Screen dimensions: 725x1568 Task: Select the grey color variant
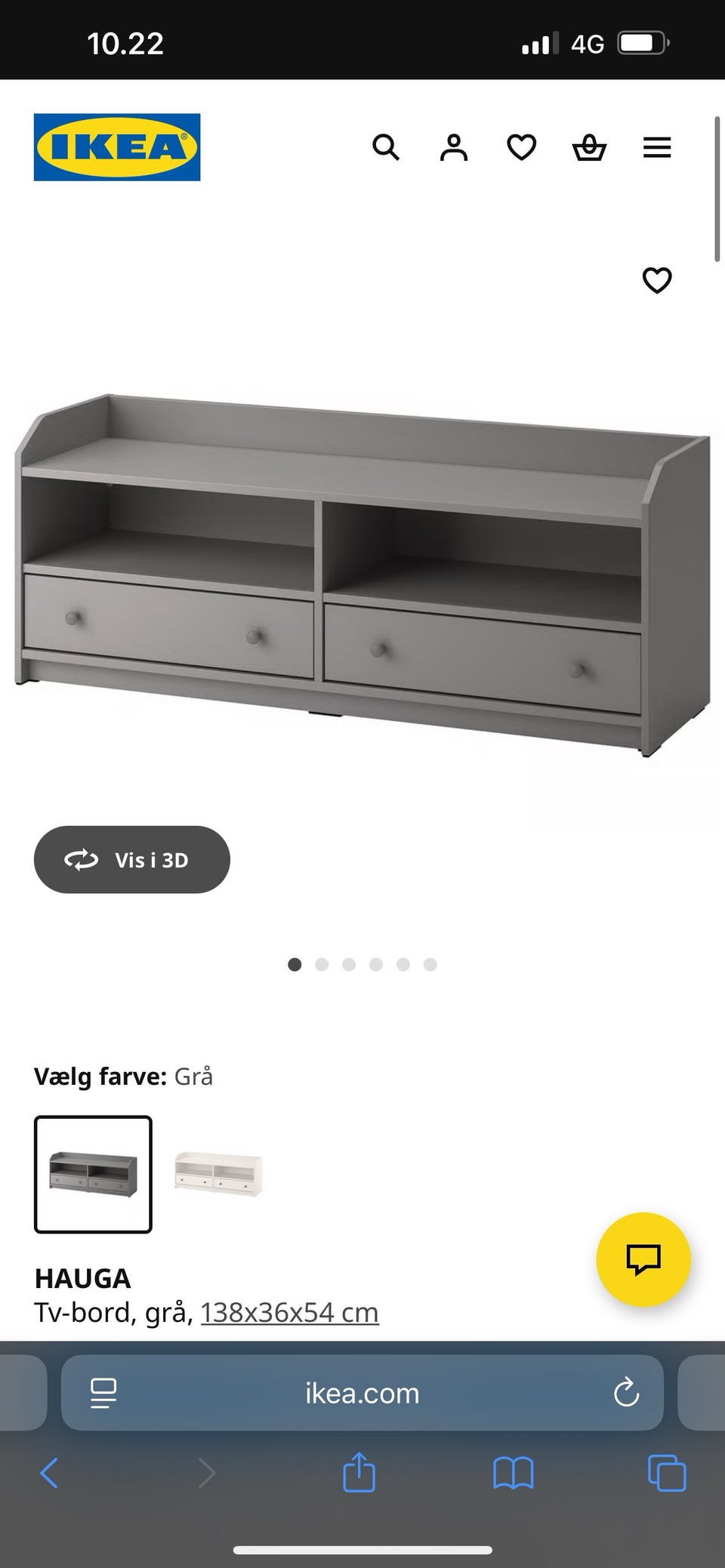pyautogui.click(x=92, y=1176)
